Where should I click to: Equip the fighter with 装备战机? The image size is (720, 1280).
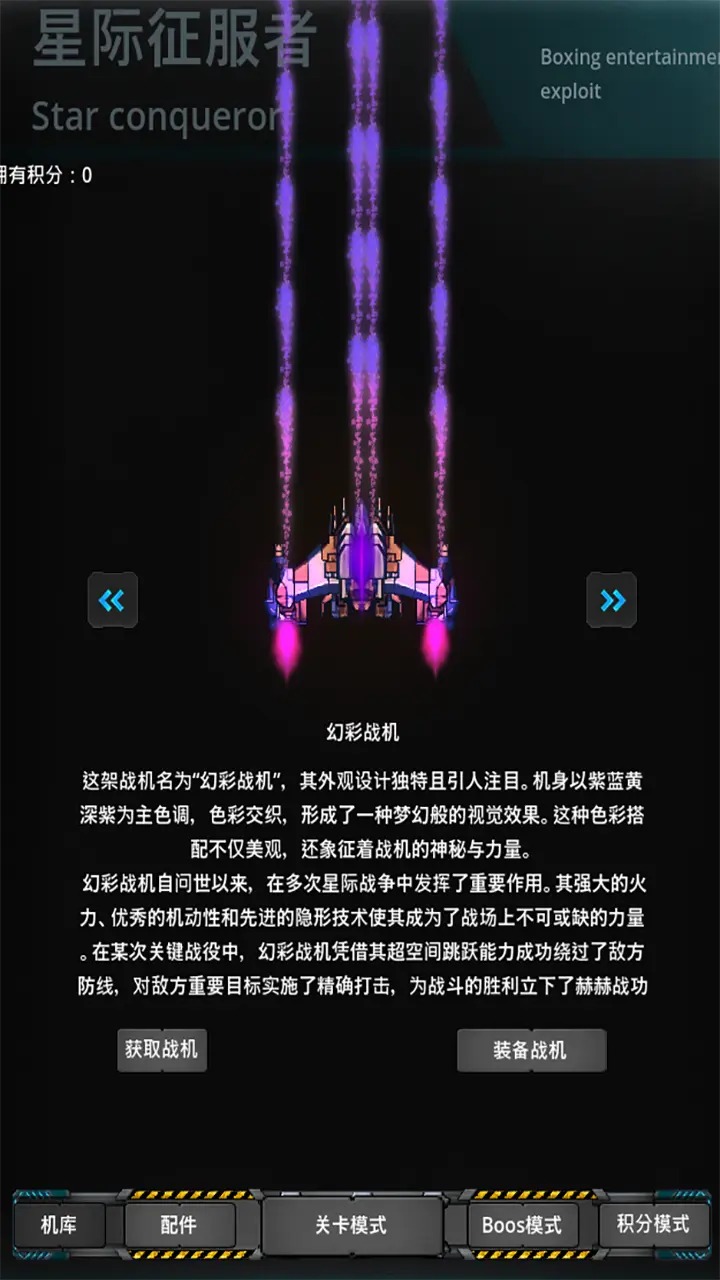click(531, 1050)
